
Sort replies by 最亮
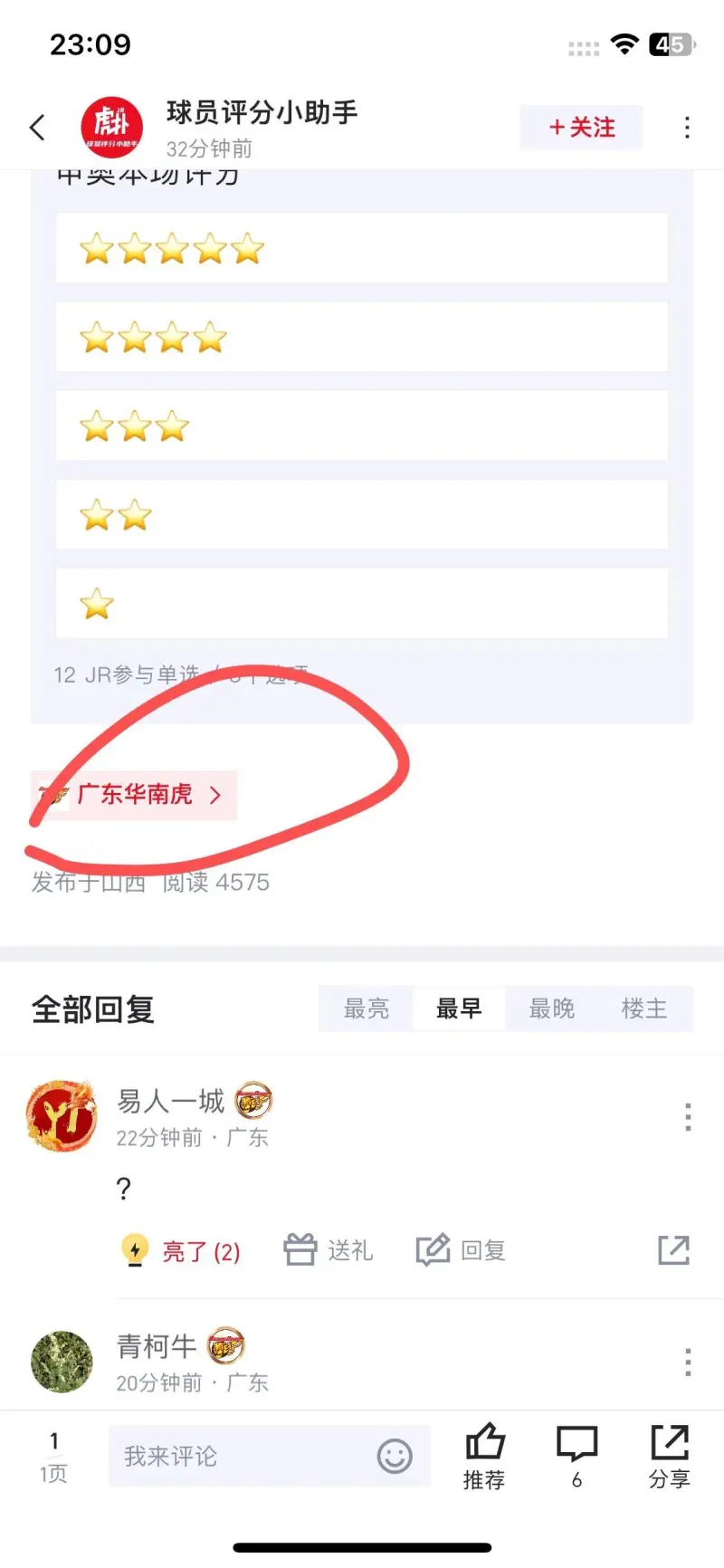[x=367, y=1009]
